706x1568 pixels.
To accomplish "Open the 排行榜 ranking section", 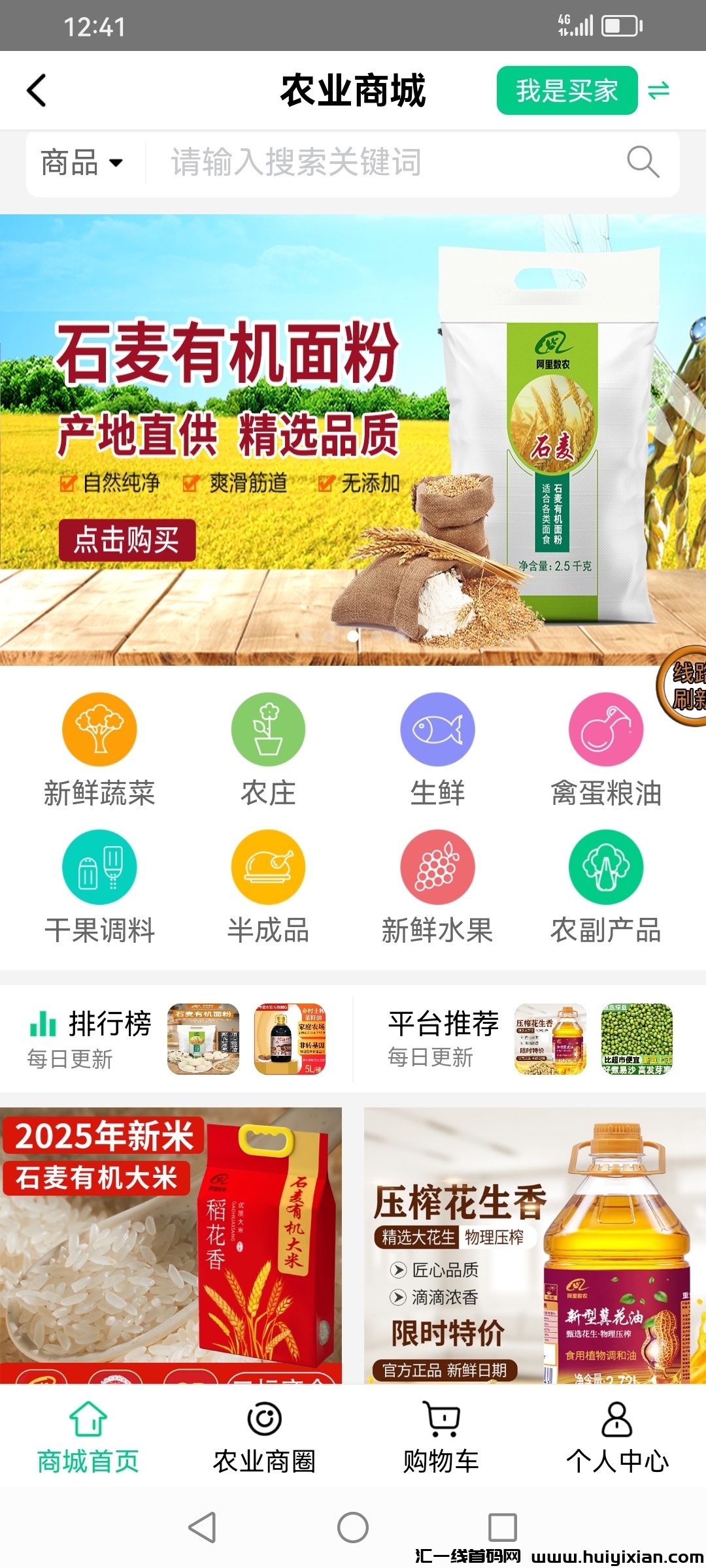I will (92, 1038).
